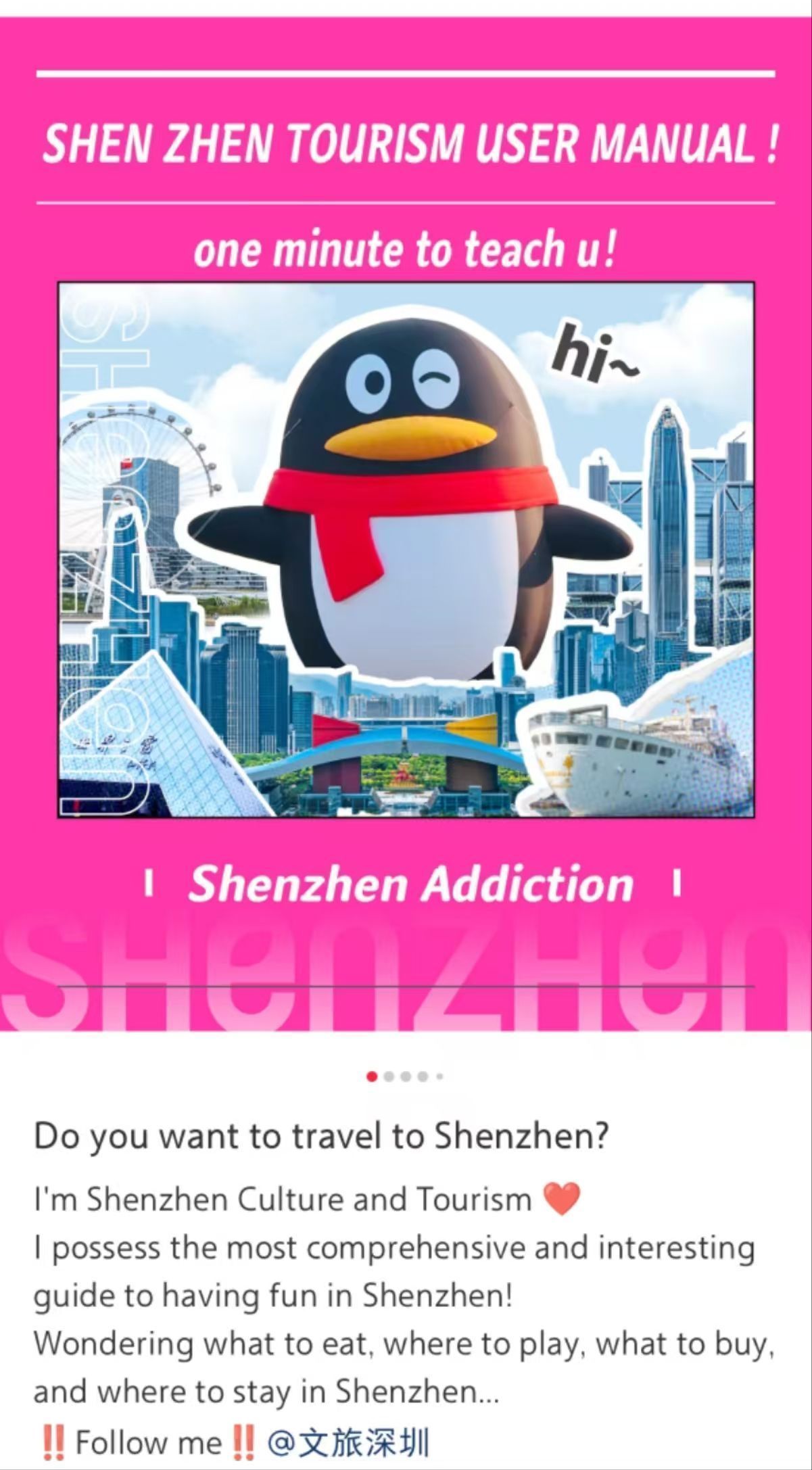
Task: Tap the image carousel page indicator dots
Action: click(405, 1076)
